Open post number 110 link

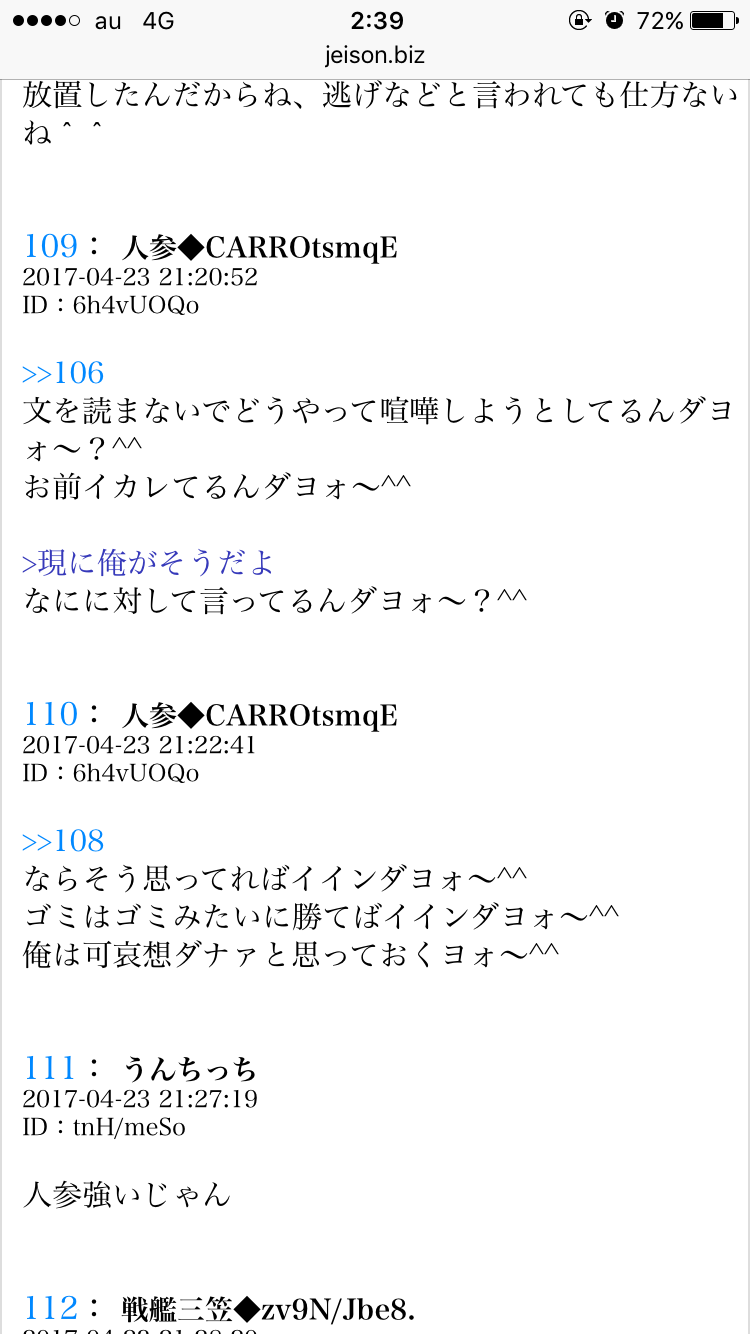50,714
